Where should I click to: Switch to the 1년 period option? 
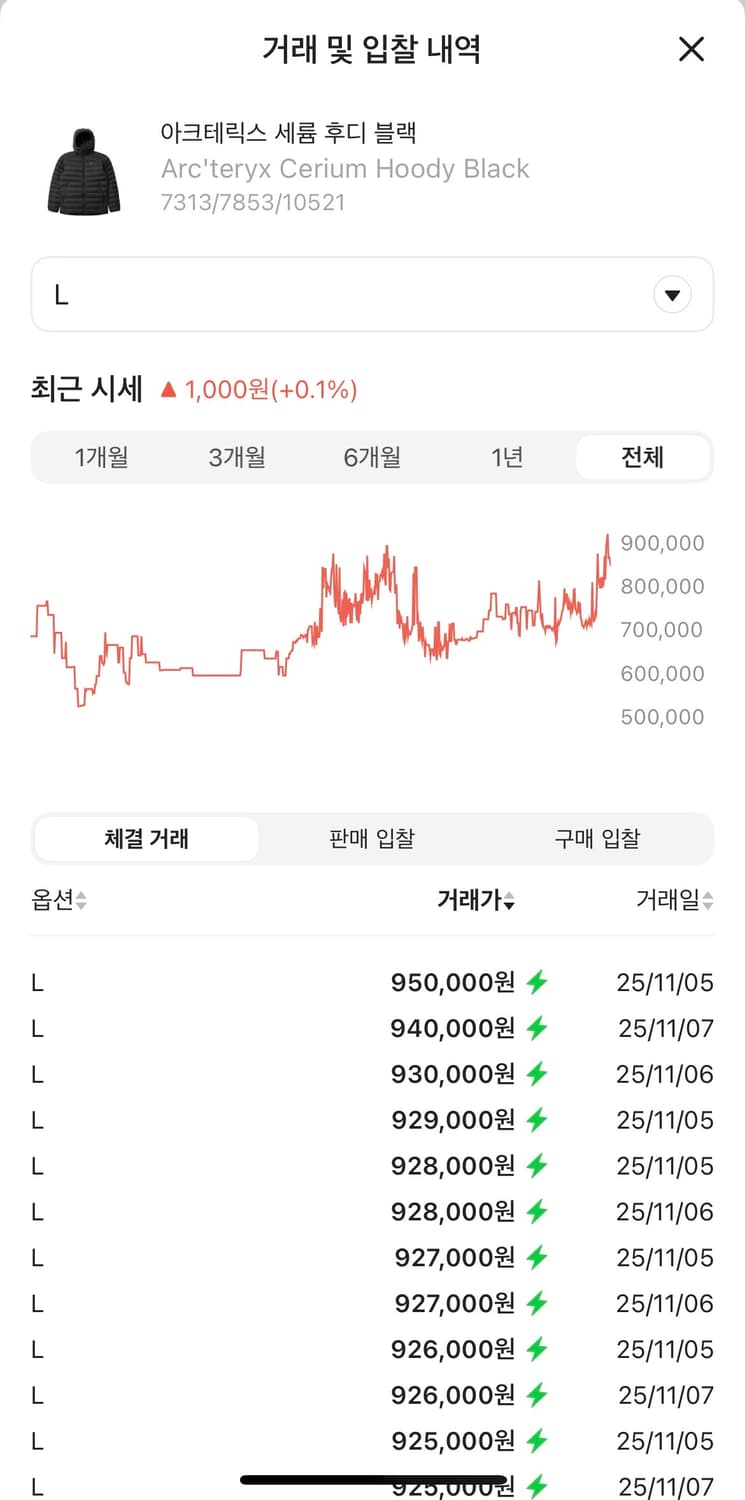coord(507,457)
